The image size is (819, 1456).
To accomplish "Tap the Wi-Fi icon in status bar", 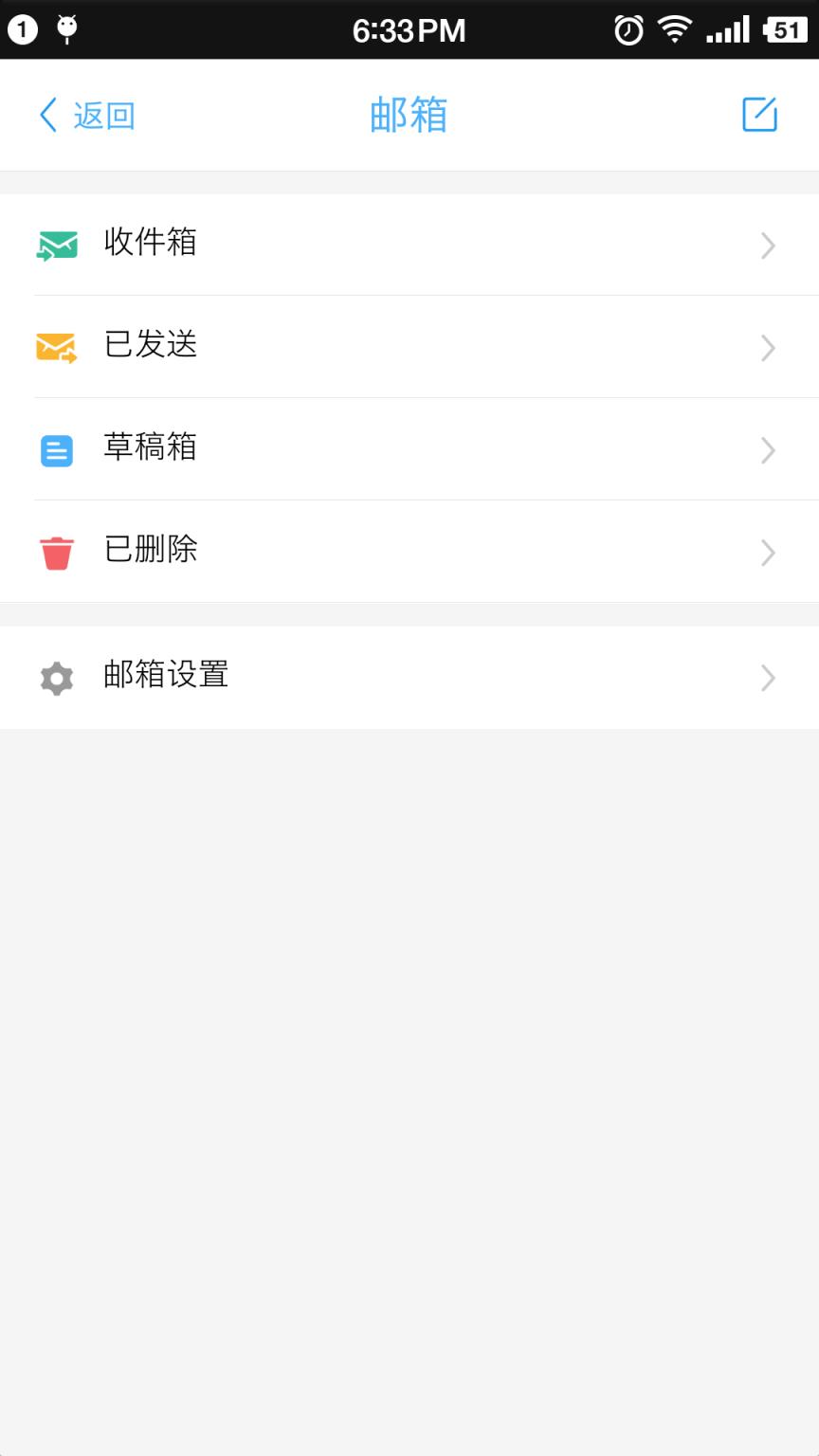I will coord(673,28).
